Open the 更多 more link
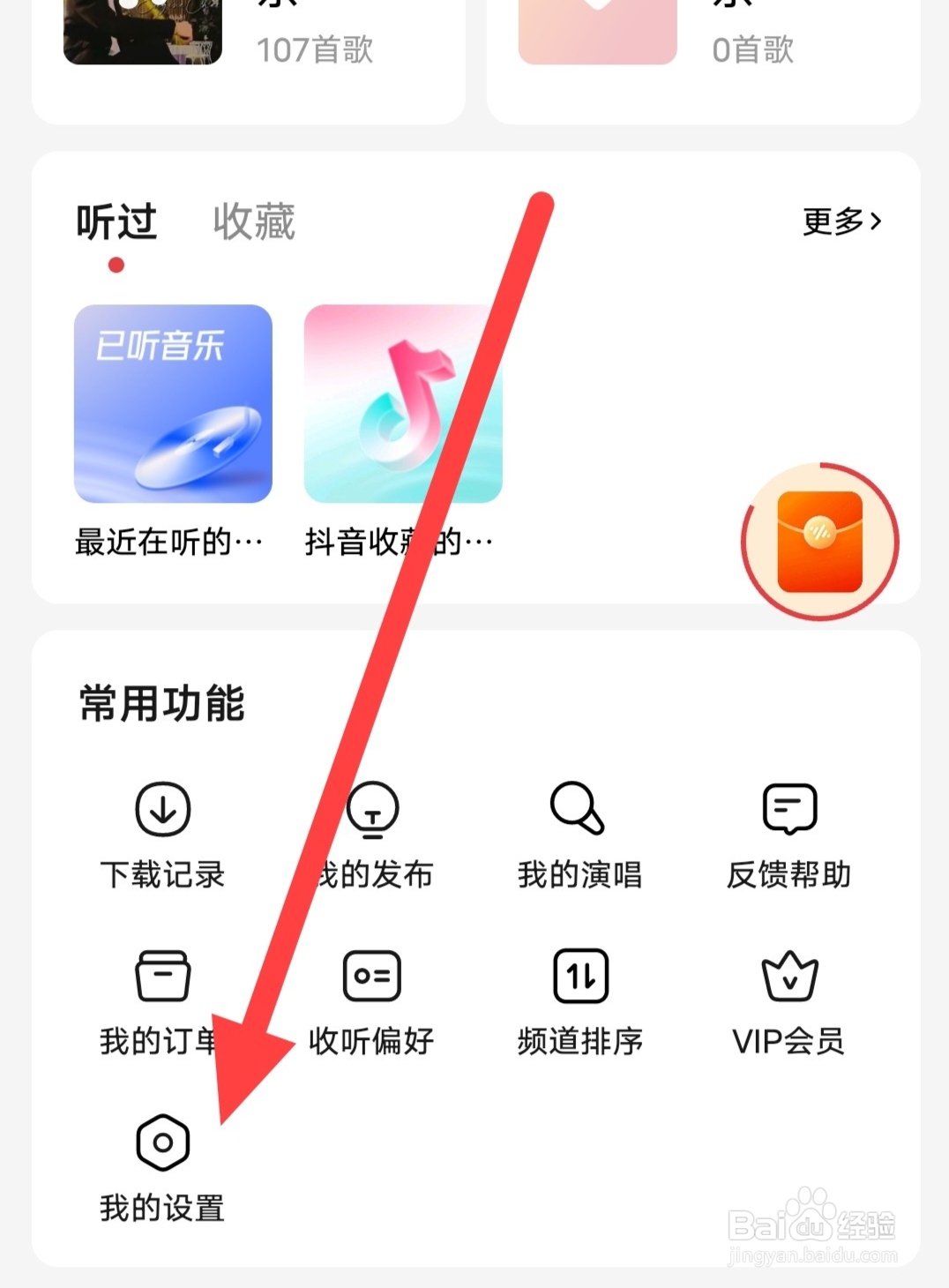Image resolution: width=949 pixels, height=1288 pixels. point(833,223)
